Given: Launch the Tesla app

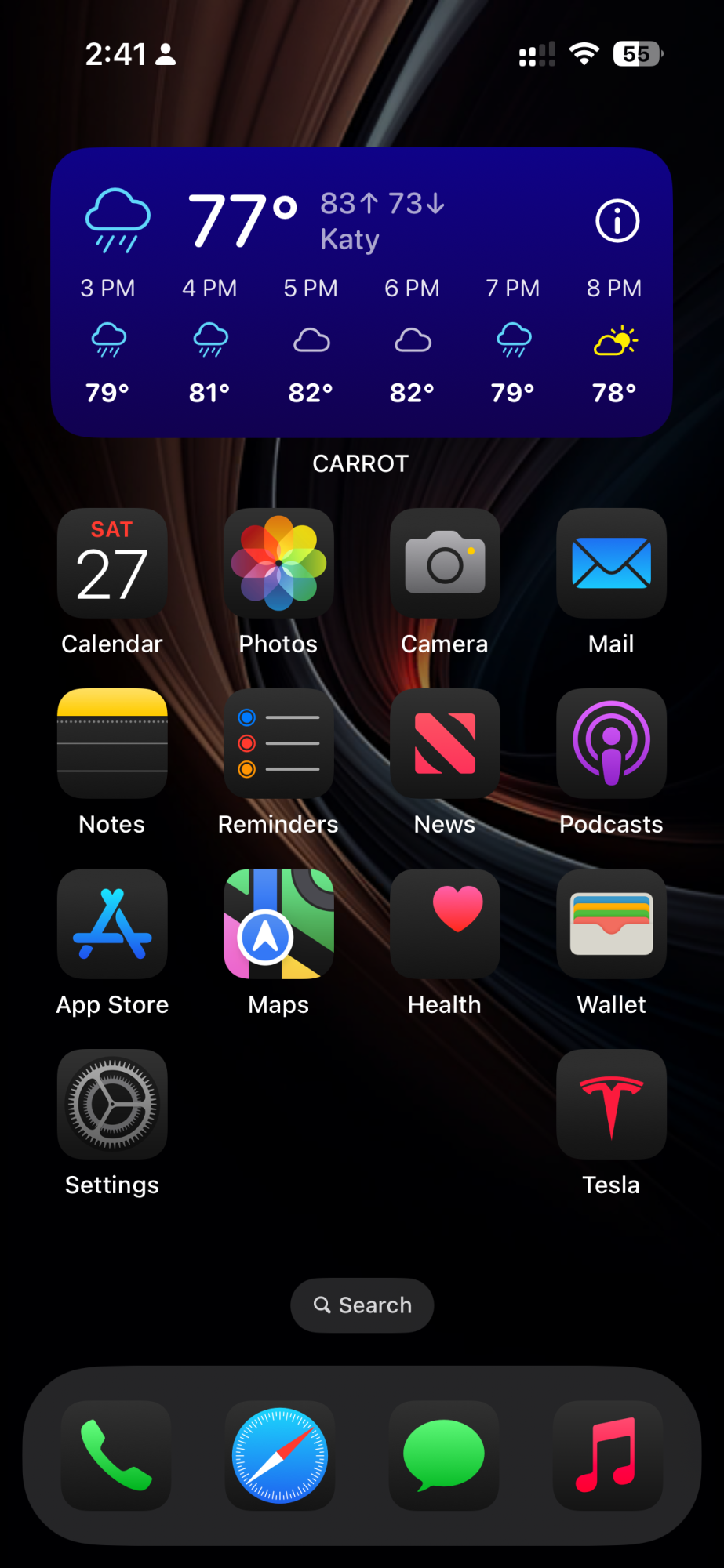Looking at the screenshot, I should [x=611, y=1105].
